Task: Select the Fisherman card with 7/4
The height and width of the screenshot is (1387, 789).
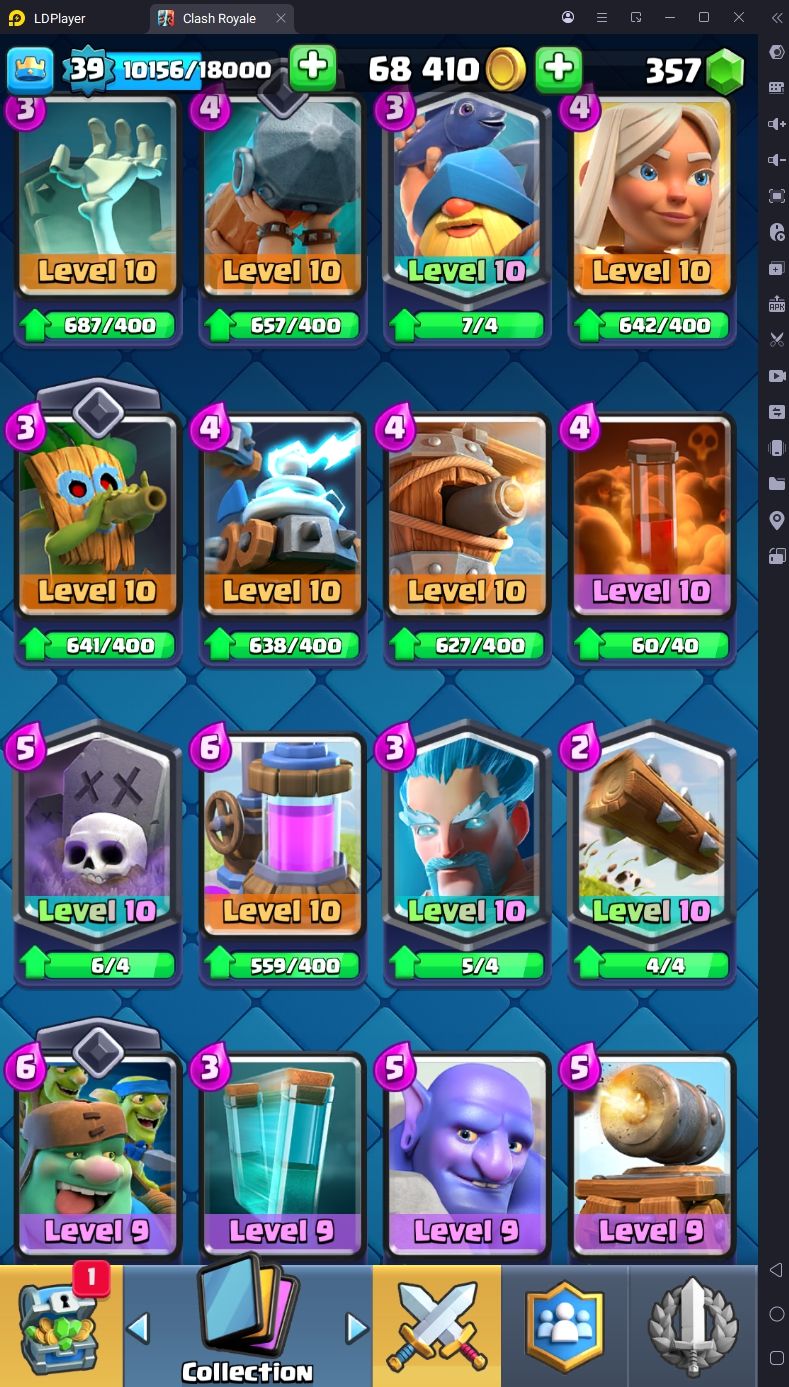Action: click(467, 218)
